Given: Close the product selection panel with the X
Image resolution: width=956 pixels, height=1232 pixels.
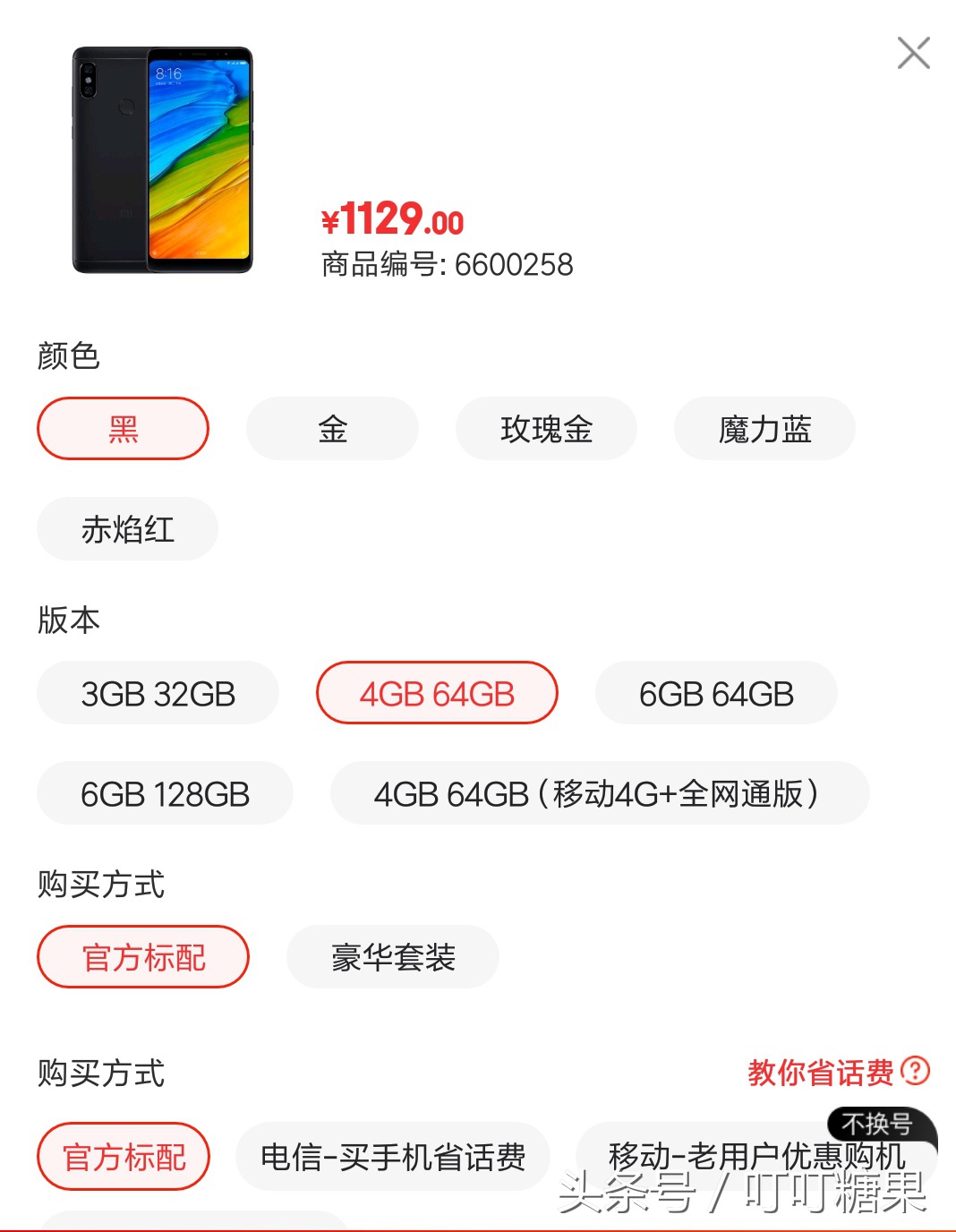Looking at the screenshot, I should [x=914, y=54].
